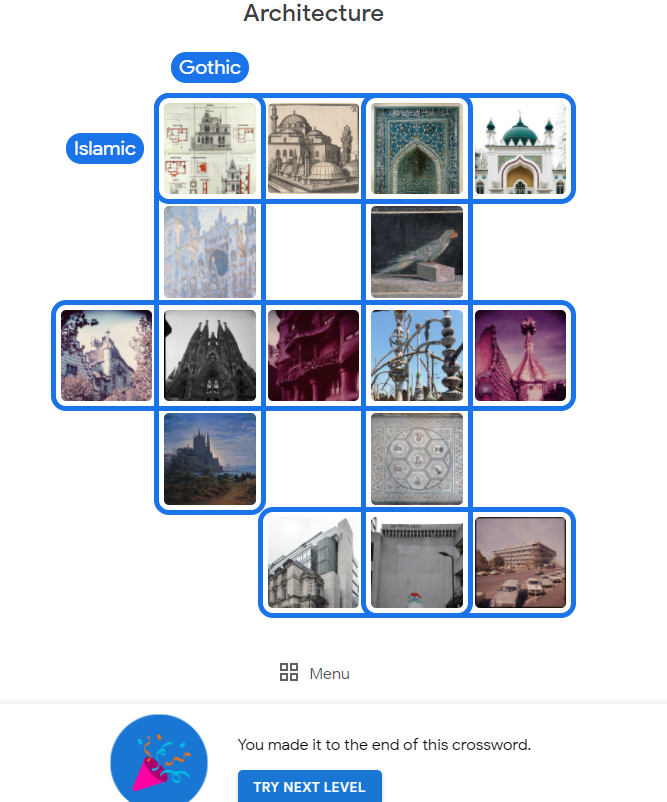This screenshot has width=667, height=802.
Task: Open the black-and-white Sagrada Familia tile
Action: pyautogui.click(x=210, y=355)
